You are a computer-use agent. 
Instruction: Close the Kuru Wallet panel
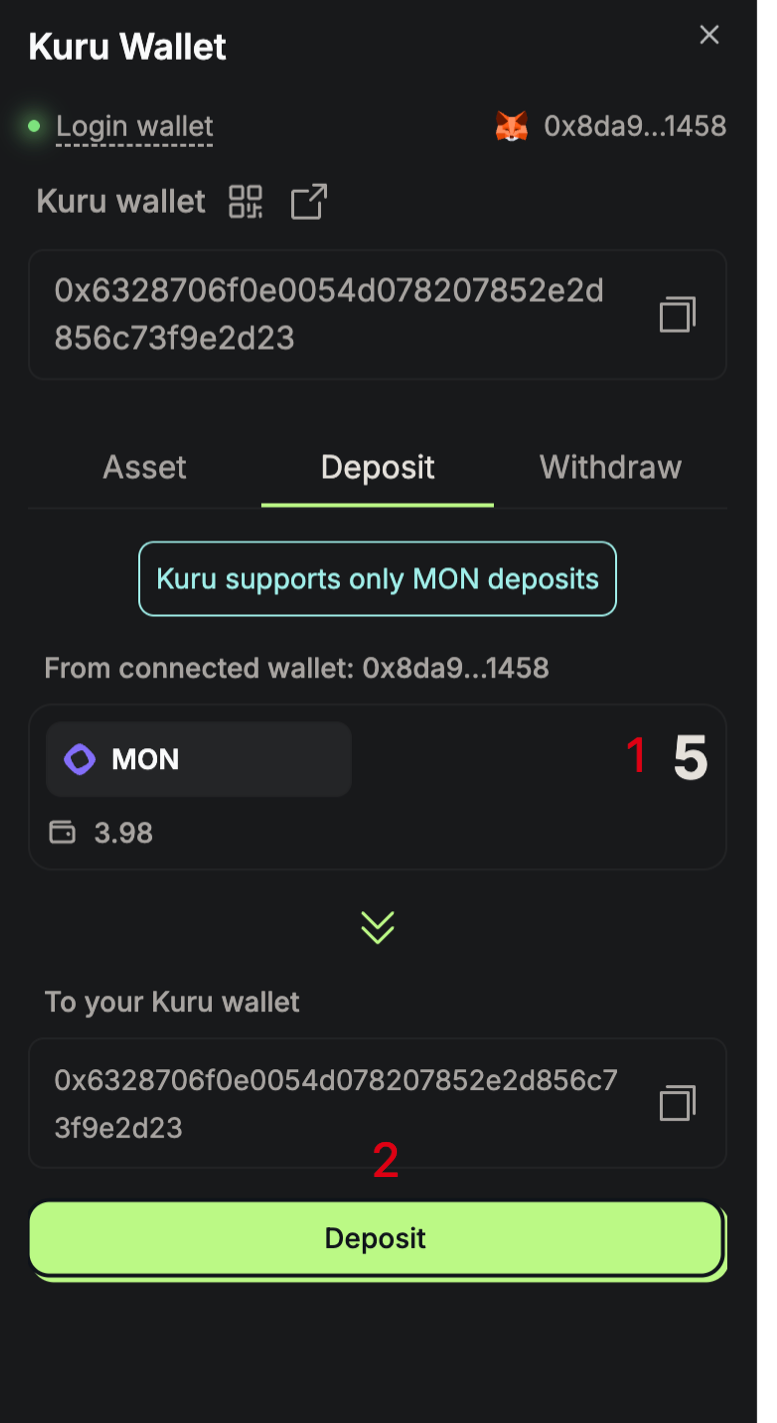click(x=709, y=35)
